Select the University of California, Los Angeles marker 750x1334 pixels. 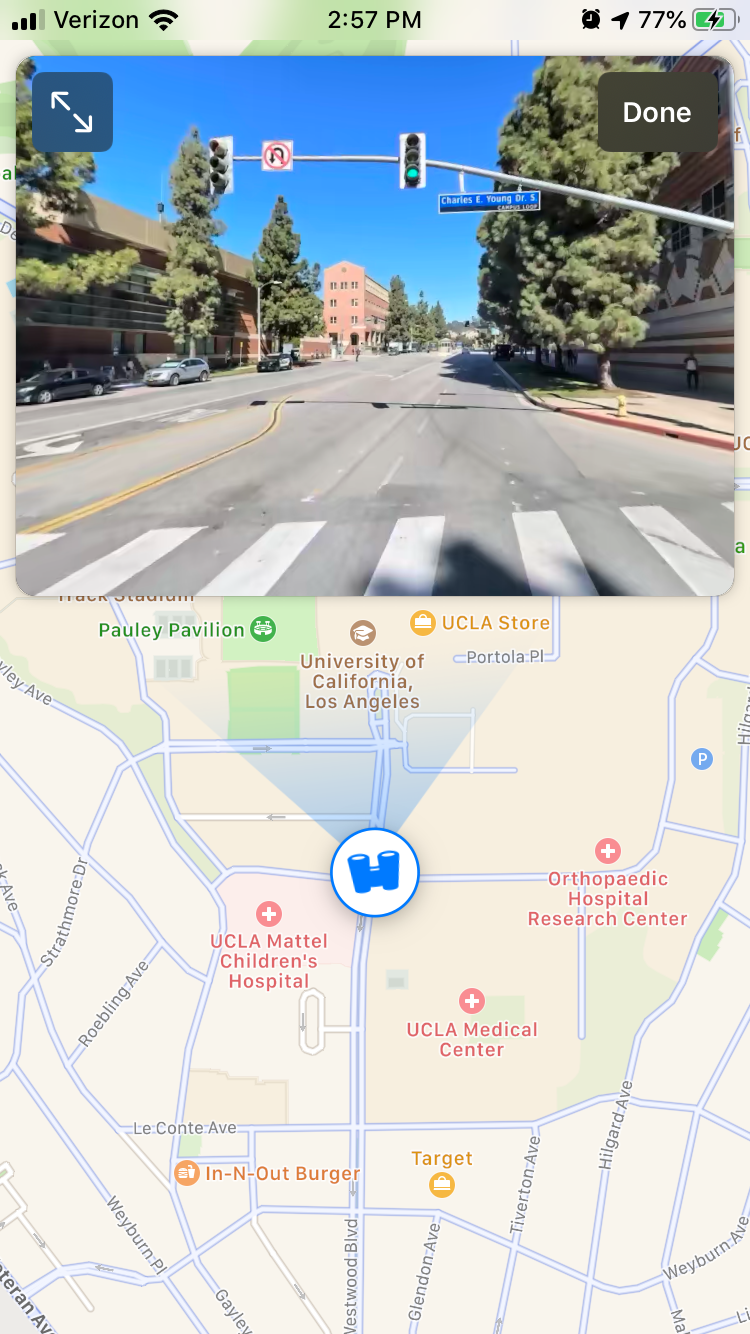click(x=362, y=633)
